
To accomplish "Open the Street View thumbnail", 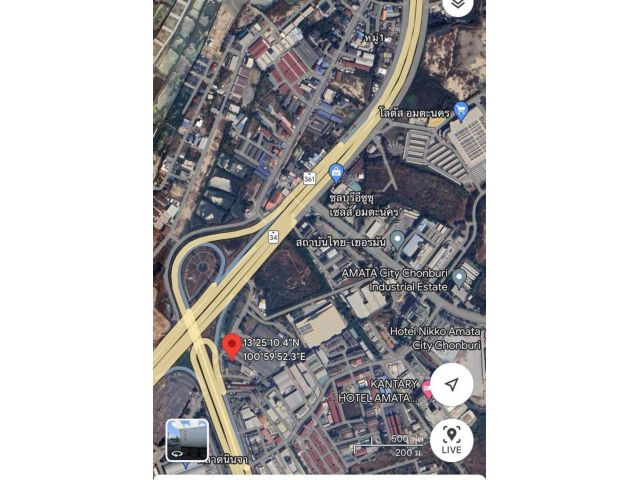I will pyautogui.click(x=187, y=439).
